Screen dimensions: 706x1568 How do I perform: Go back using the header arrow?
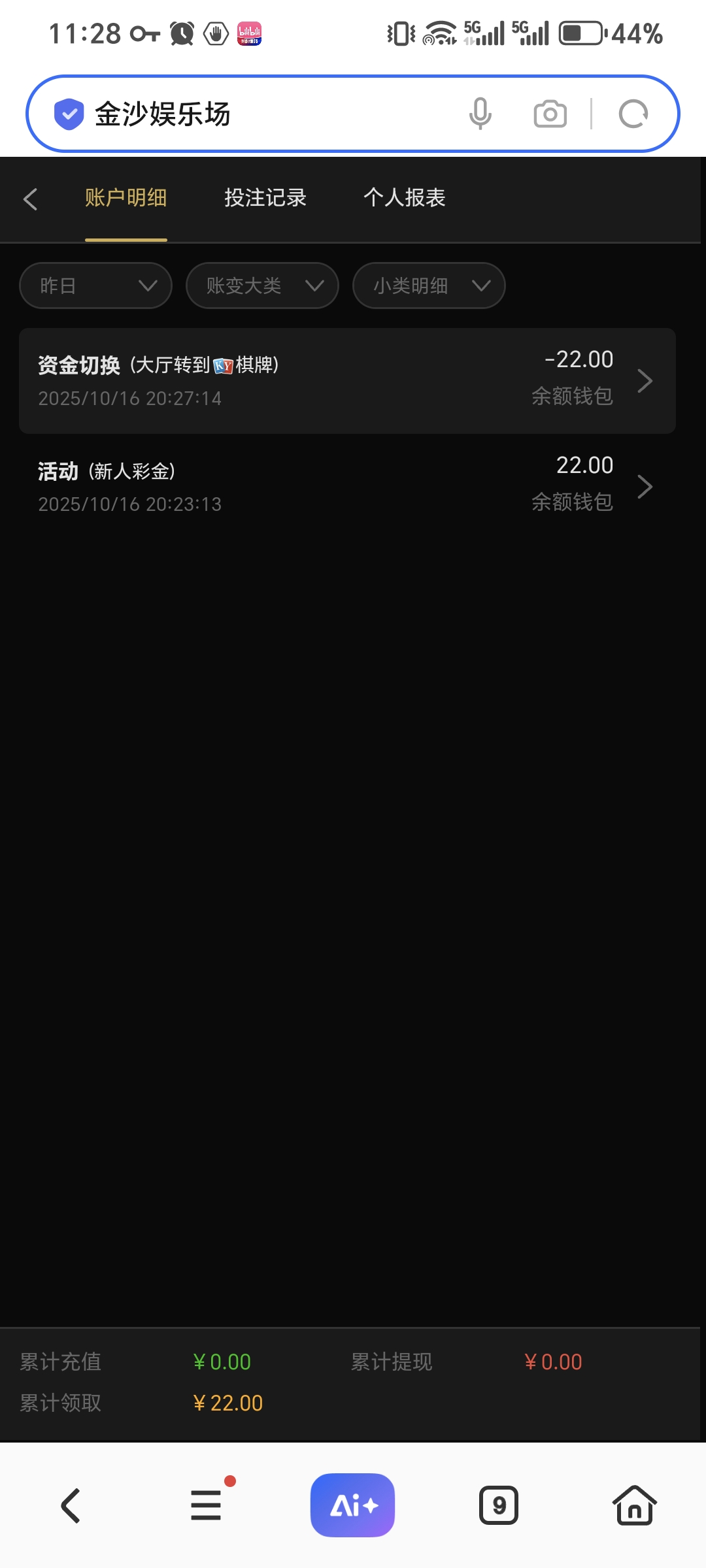(x=30, y=199)
